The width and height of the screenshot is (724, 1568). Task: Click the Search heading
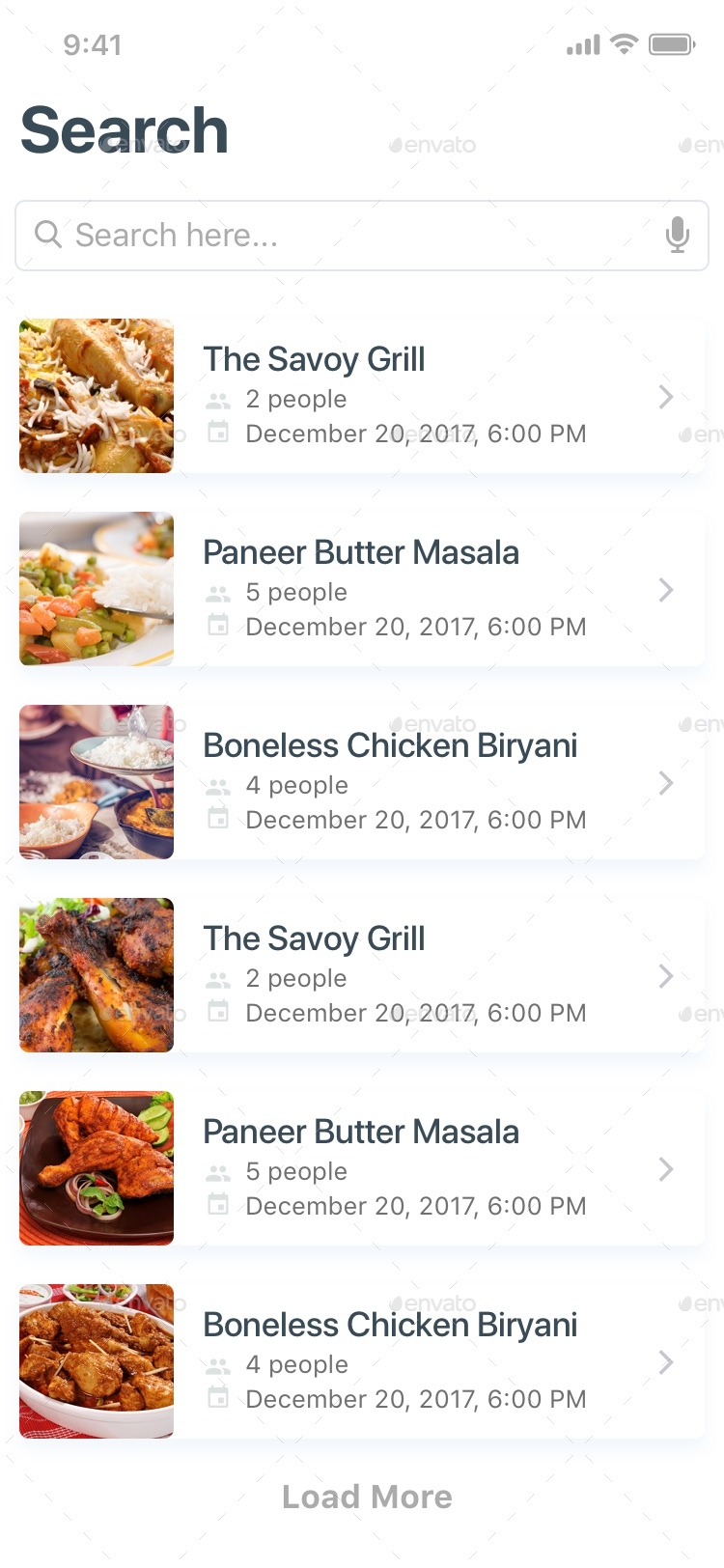(124, 128)
